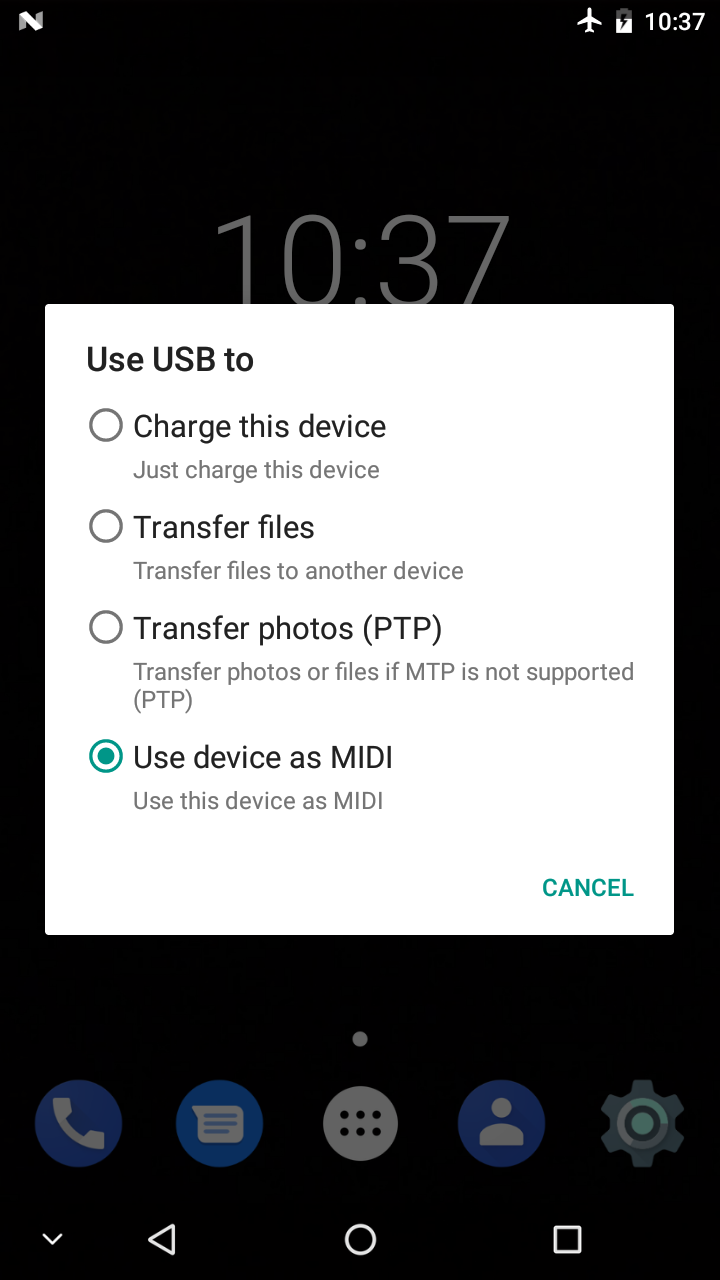This screenshot has width=720, height=1280.
Task: Choose Transfer files option
Action: (x=360, y=546)
